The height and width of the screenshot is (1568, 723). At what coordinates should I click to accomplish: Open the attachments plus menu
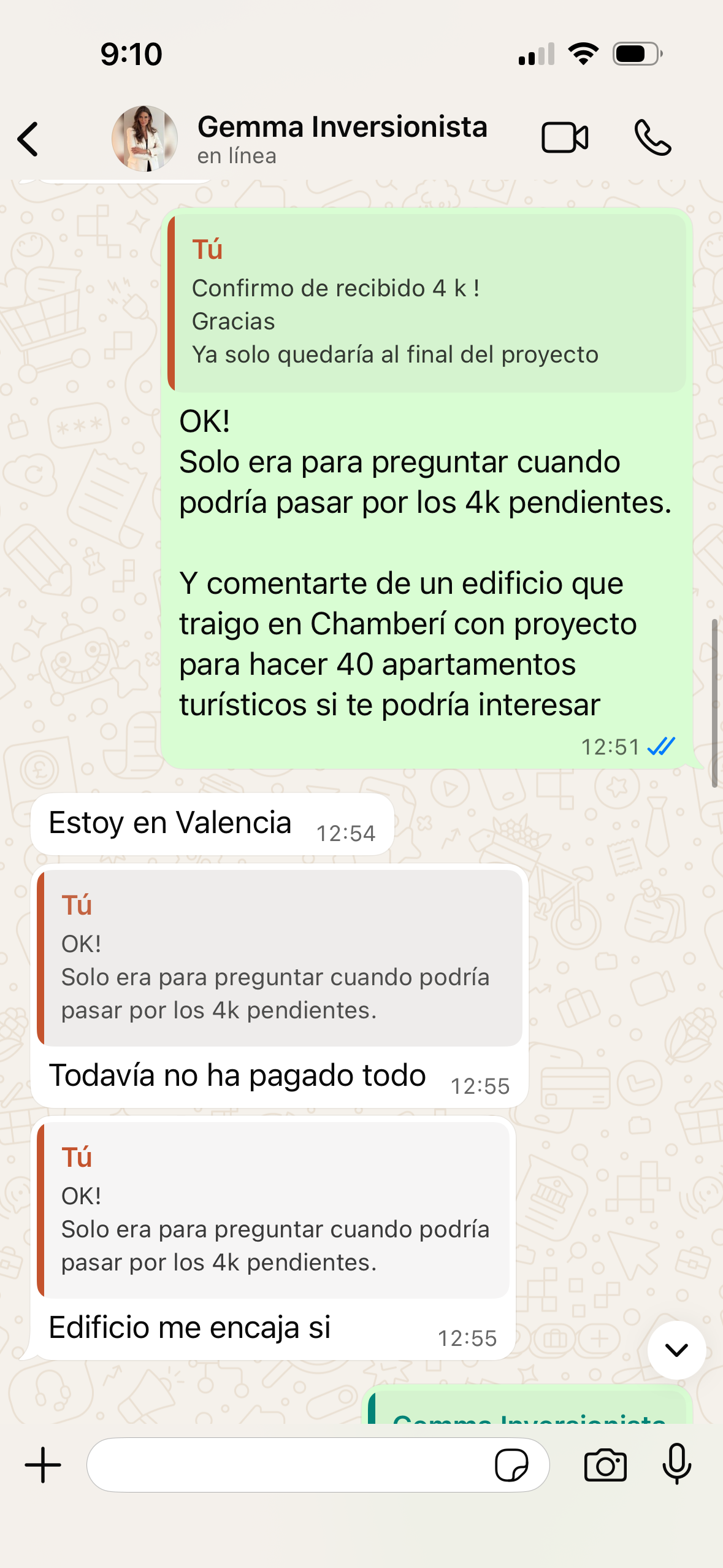click(x=43, y=1465)
